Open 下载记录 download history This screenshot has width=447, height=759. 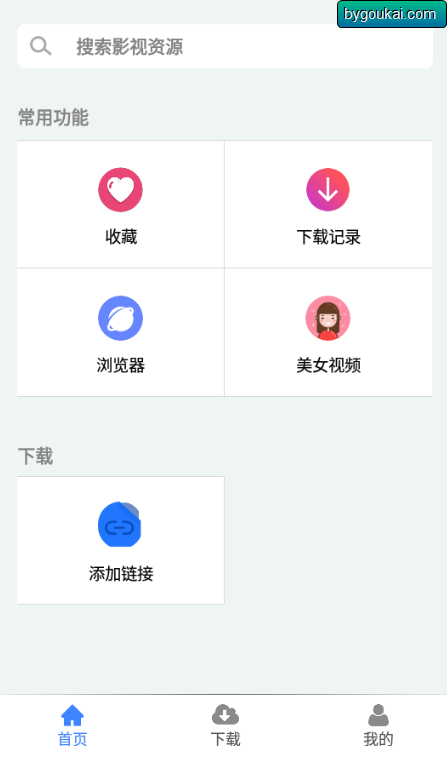tap(328, 204)
